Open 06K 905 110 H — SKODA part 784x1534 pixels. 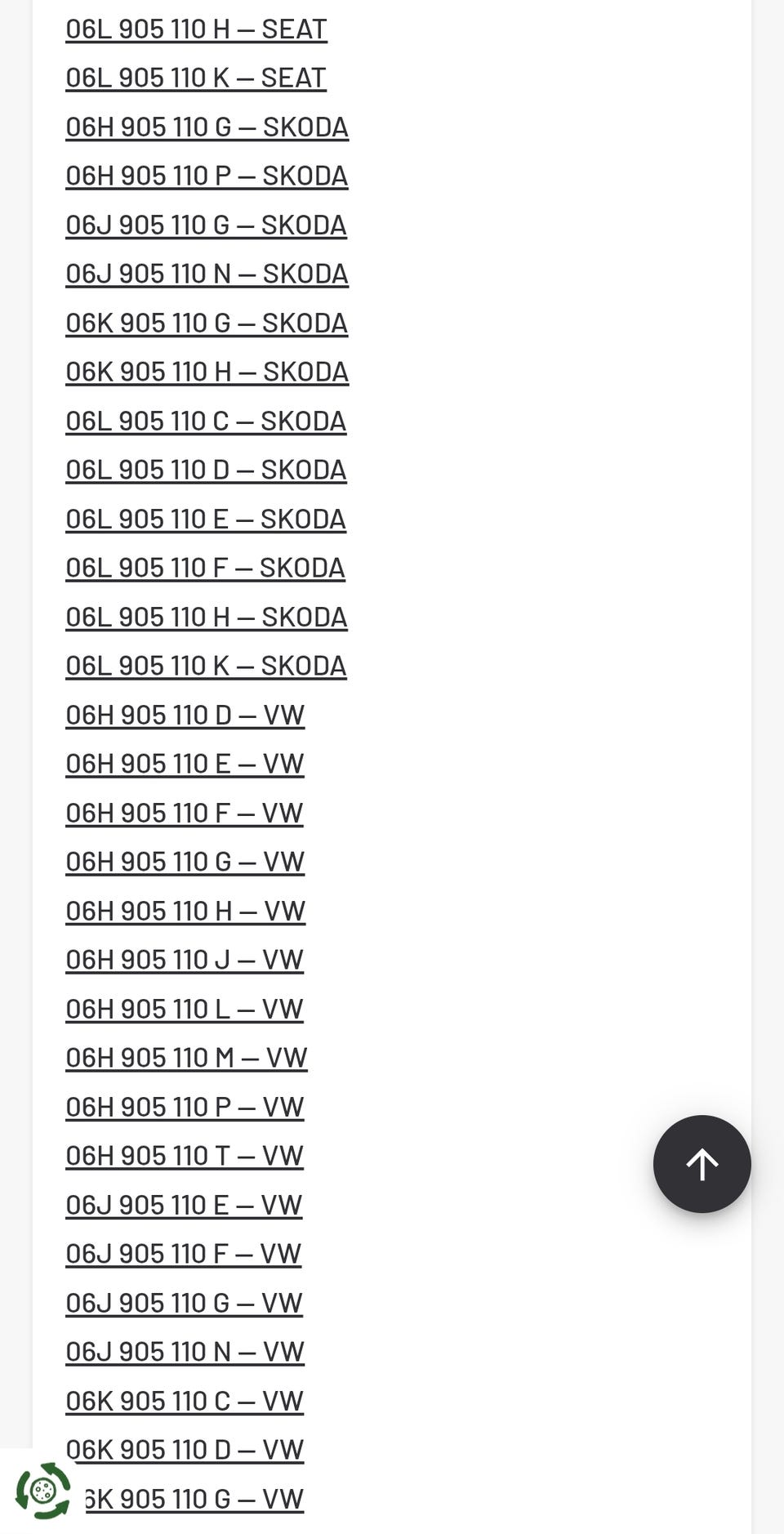tap(207, 372)
